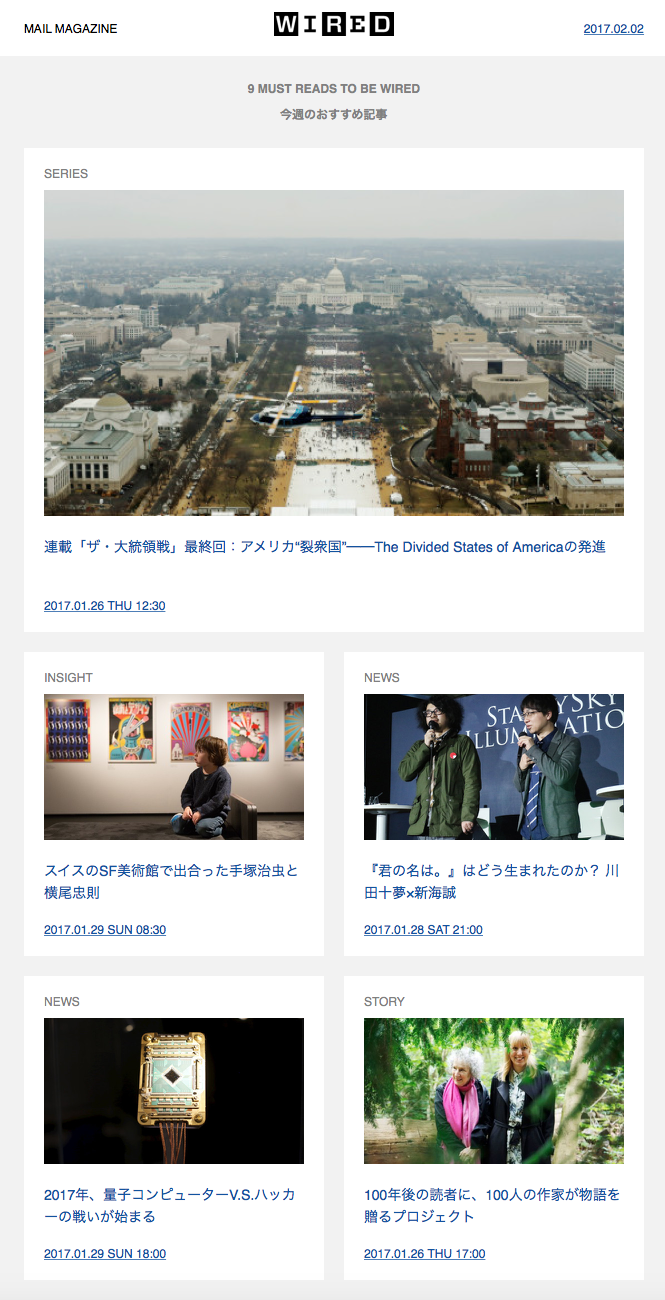Read the ザ・大統領戦 最終回 series headline

click(x=325, y=547)
